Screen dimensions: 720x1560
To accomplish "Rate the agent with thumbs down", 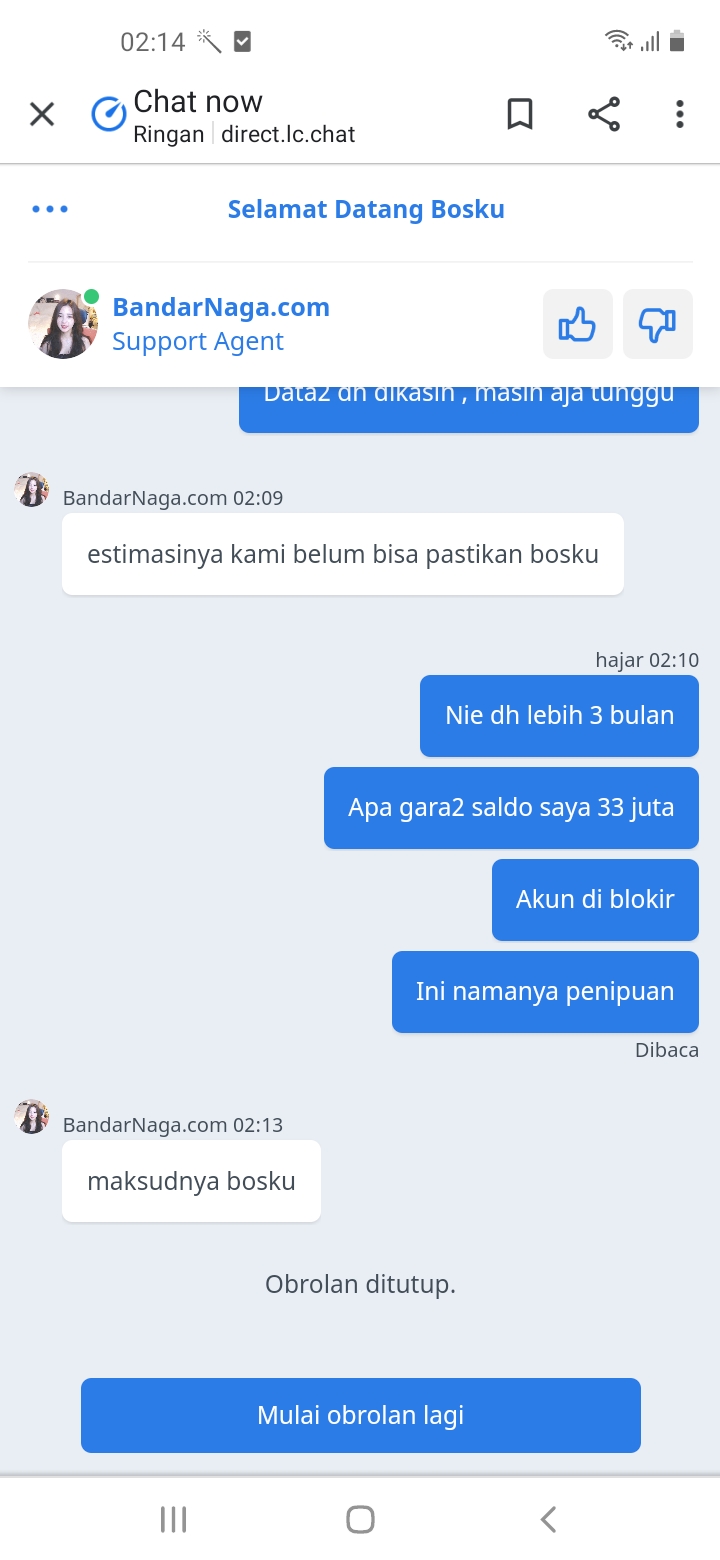I will click(658, 324).
